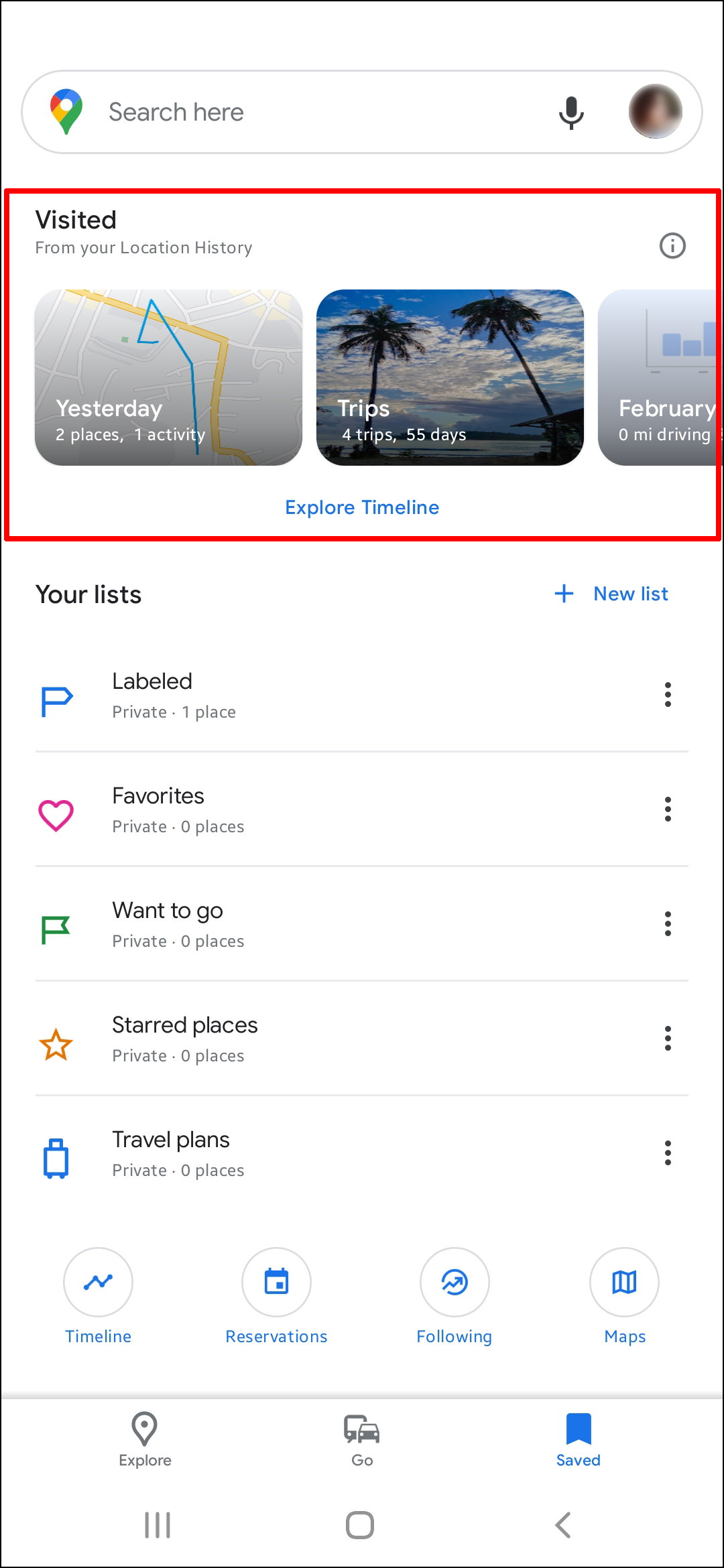Open the Want to go list

(x=268, y=924)
